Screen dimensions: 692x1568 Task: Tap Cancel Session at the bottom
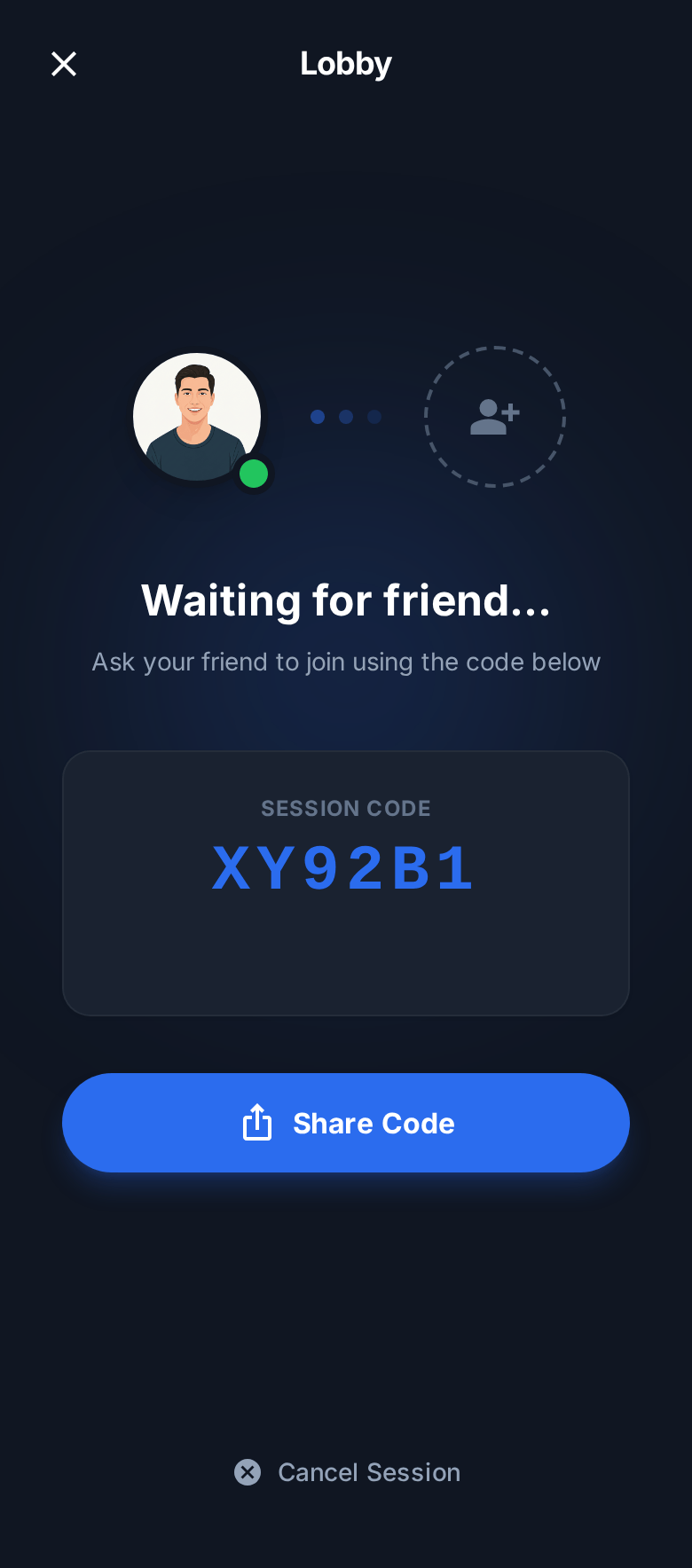pyautogui.click(x=369, y=1472)
